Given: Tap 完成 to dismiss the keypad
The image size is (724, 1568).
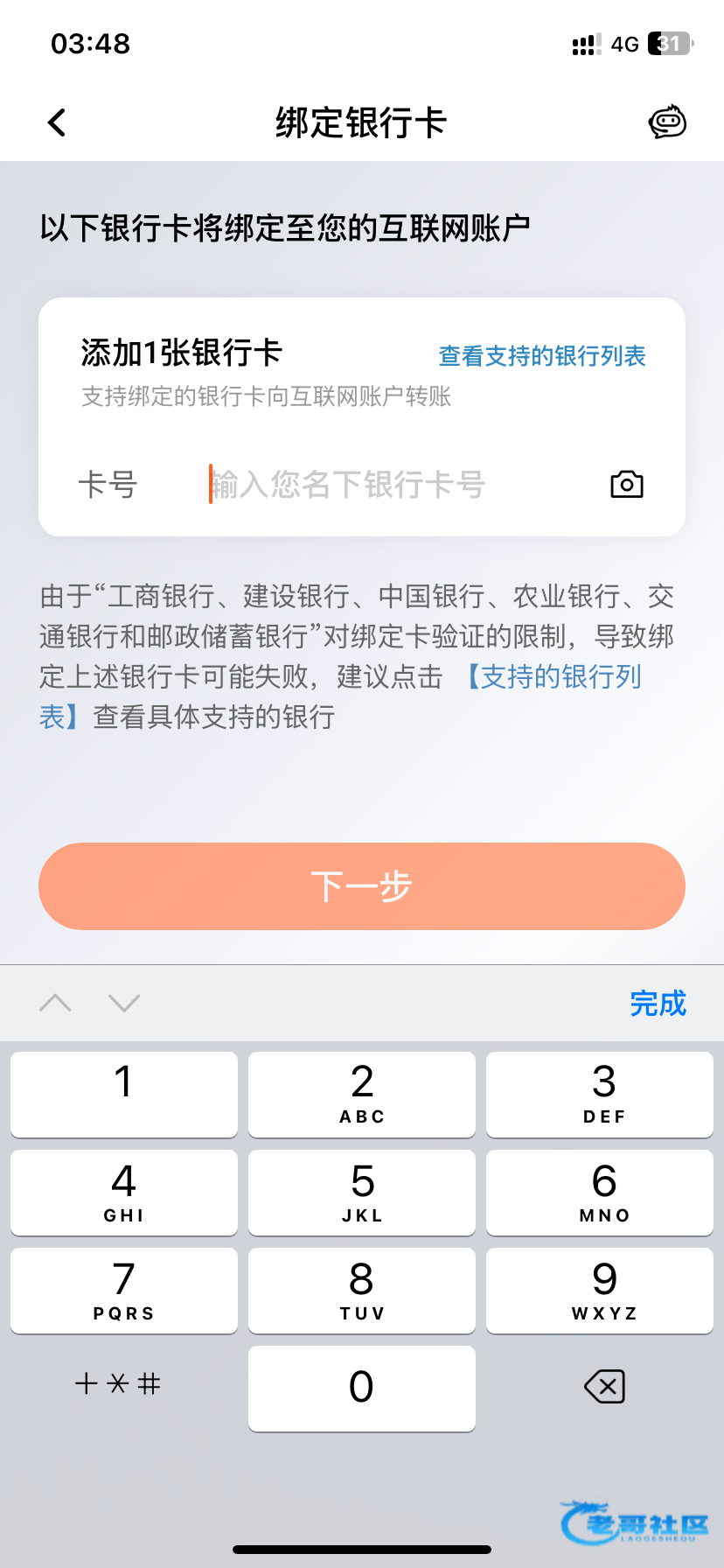Looking at the screenshot, I should click(658, 1003).
